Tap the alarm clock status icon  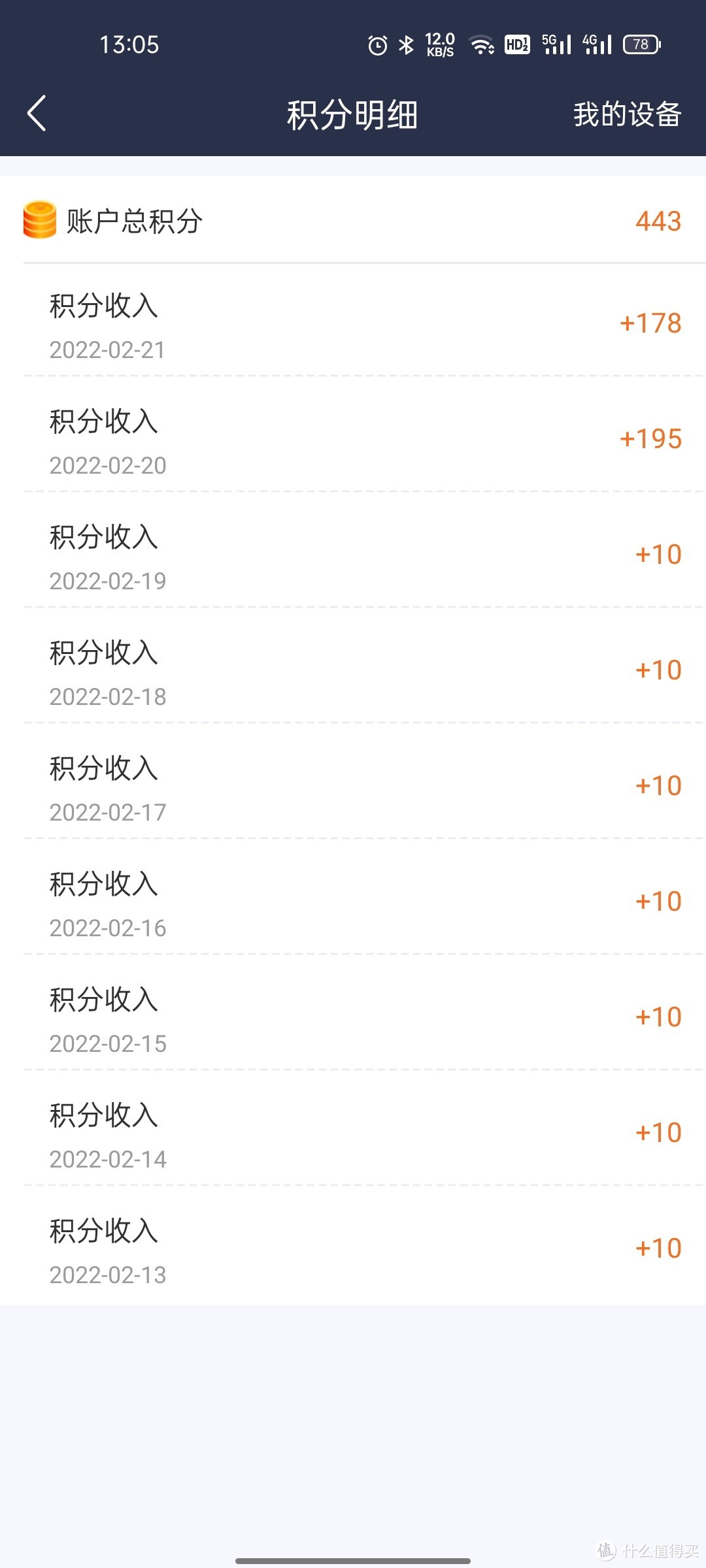pyautogui.click(x=378, y=44)
